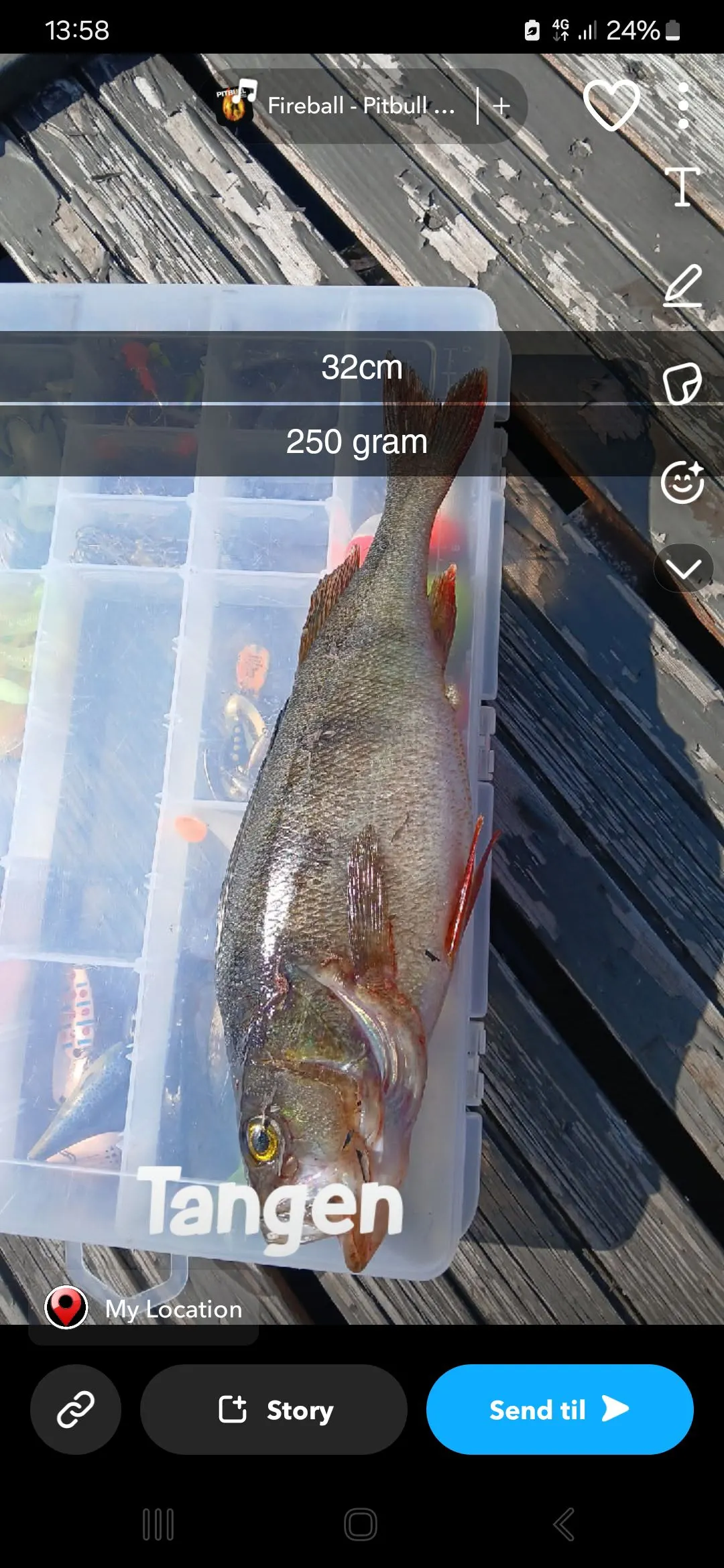Tap the heart icon to favorite the snap
This screenshot has height=1568, width=724.
(x=611, y=105)
